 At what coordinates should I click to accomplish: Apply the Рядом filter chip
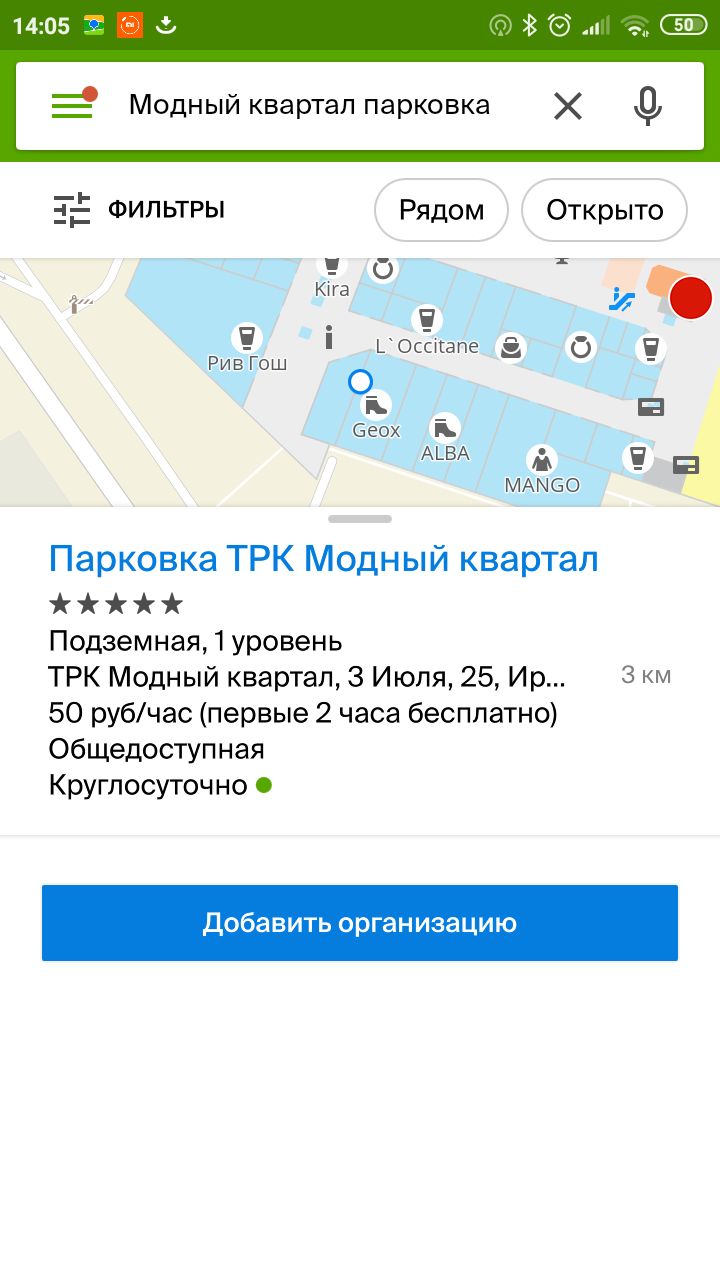(x=441, y=210)
